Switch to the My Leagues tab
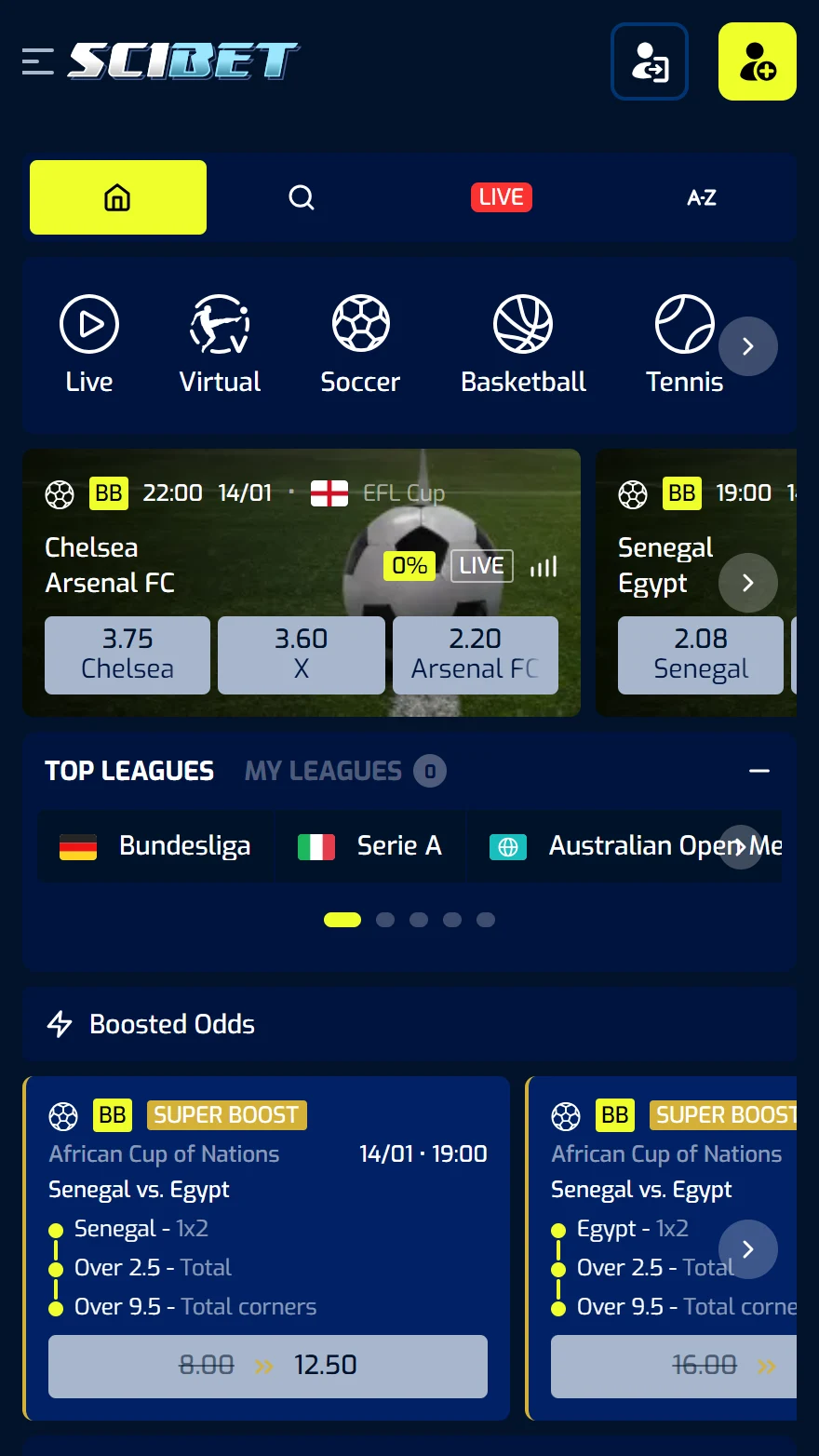 [x=324, y=771]
